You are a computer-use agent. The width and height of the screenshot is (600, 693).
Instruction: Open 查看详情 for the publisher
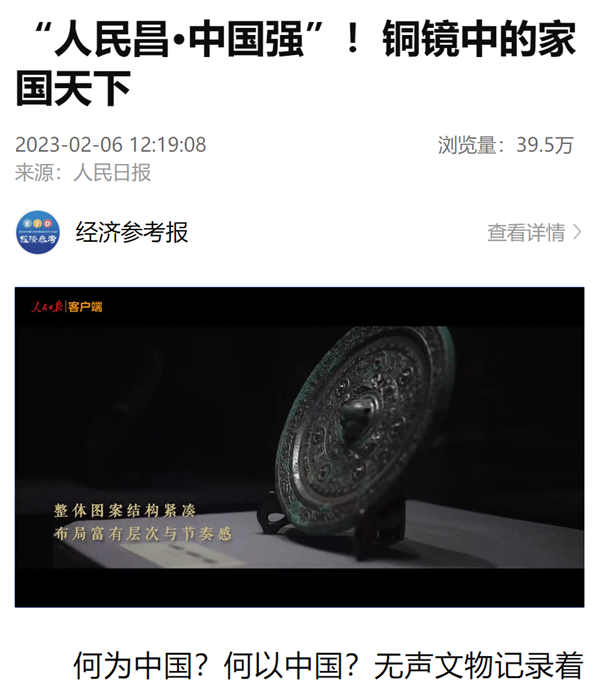pyautogui.click(x=533, y=233)
